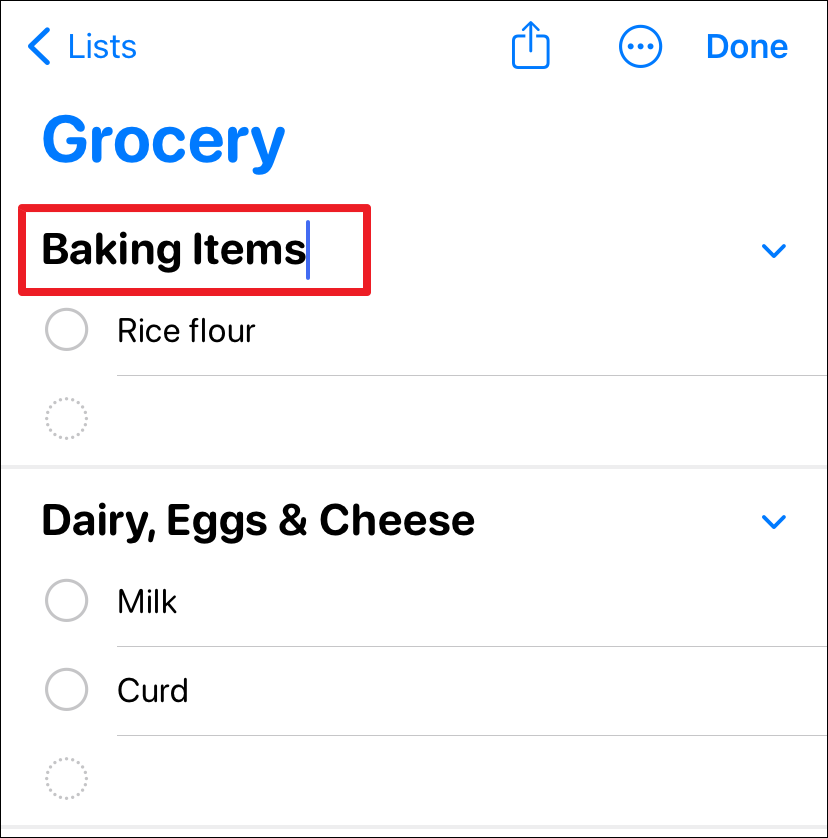
Task: Check off Milk
Action: [67, 601]
